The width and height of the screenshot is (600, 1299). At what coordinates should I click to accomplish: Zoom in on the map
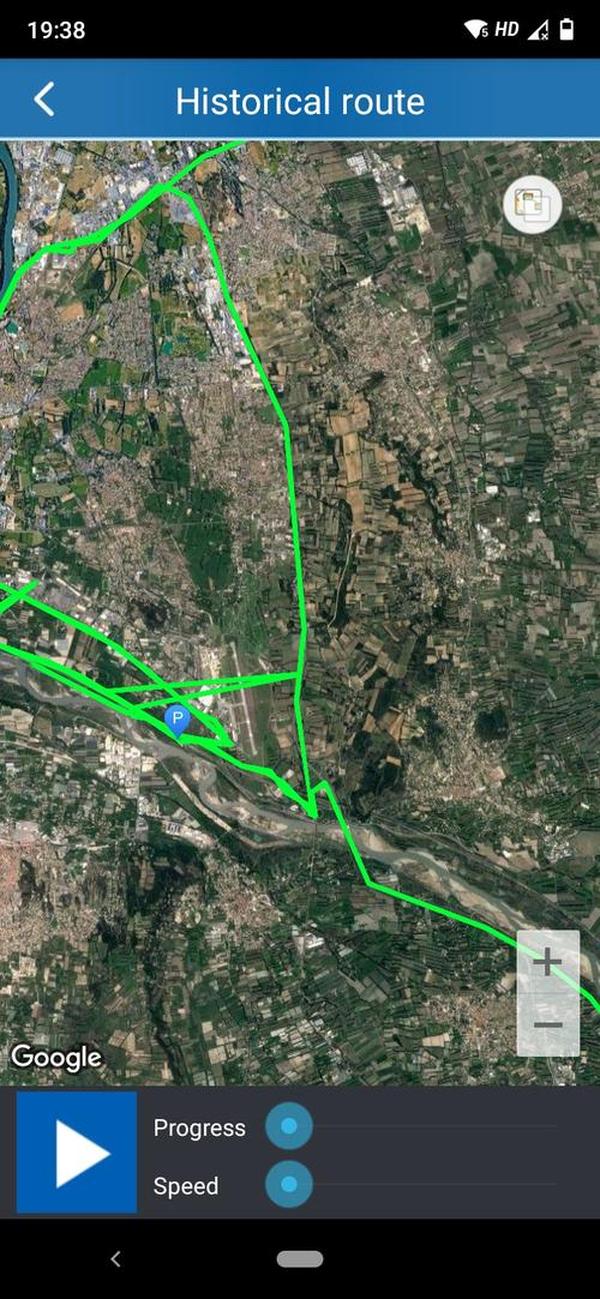pos(547,963)
